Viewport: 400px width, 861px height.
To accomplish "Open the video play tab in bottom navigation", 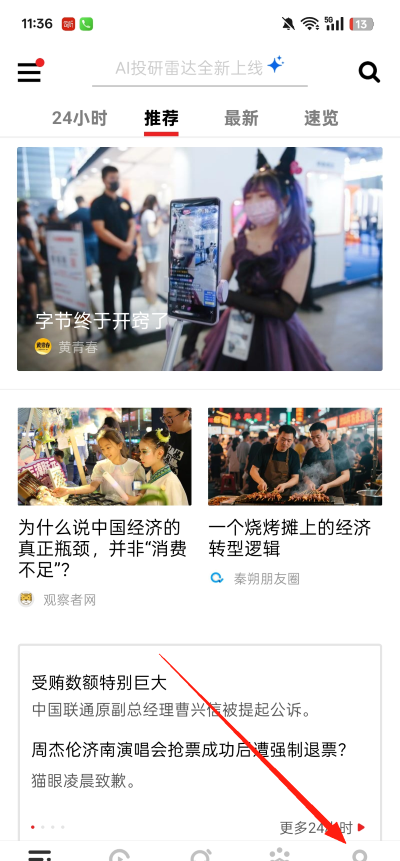I will [119, 854].
